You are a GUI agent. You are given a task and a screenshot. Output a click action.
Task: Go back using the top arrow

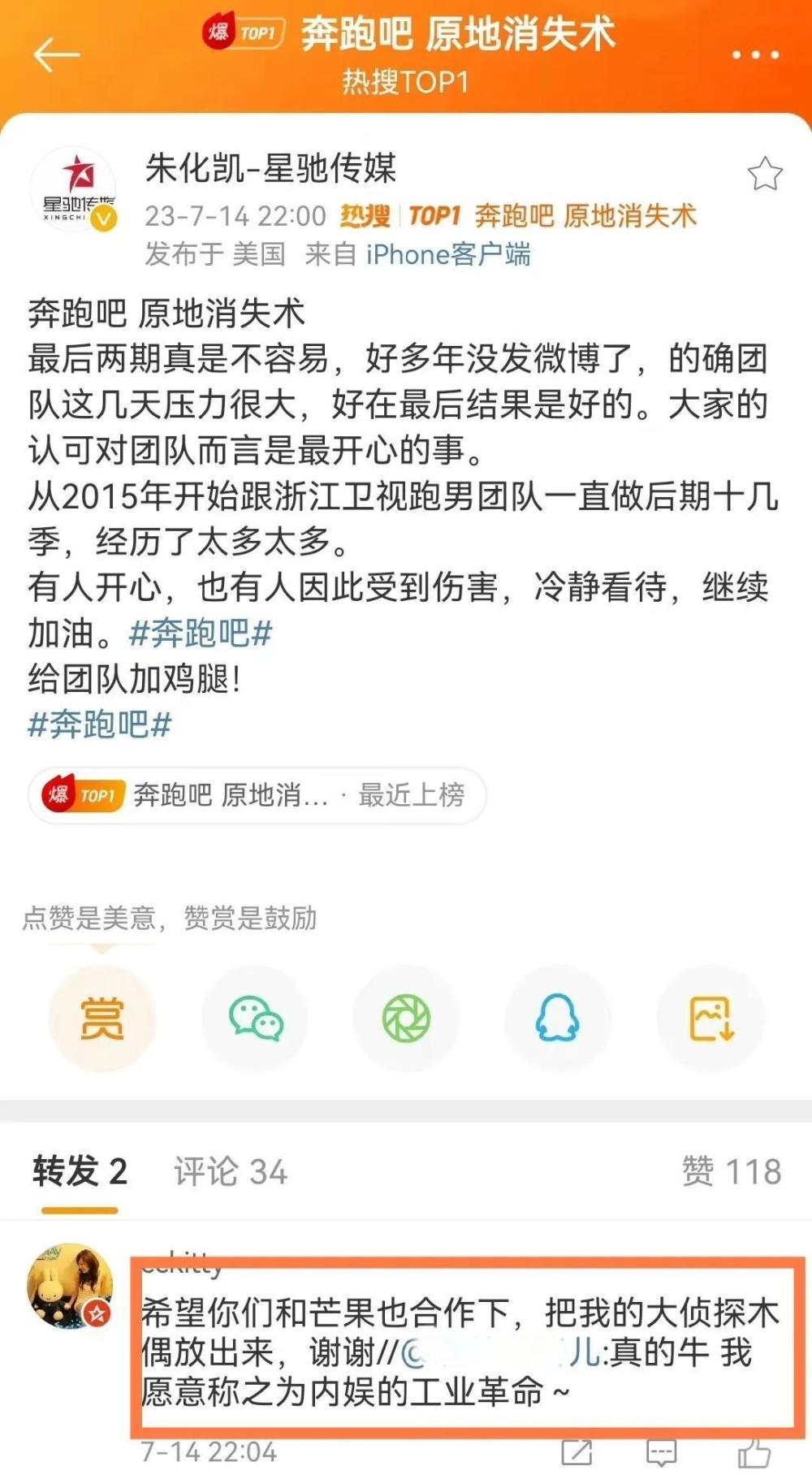click(x=56, y=55)
